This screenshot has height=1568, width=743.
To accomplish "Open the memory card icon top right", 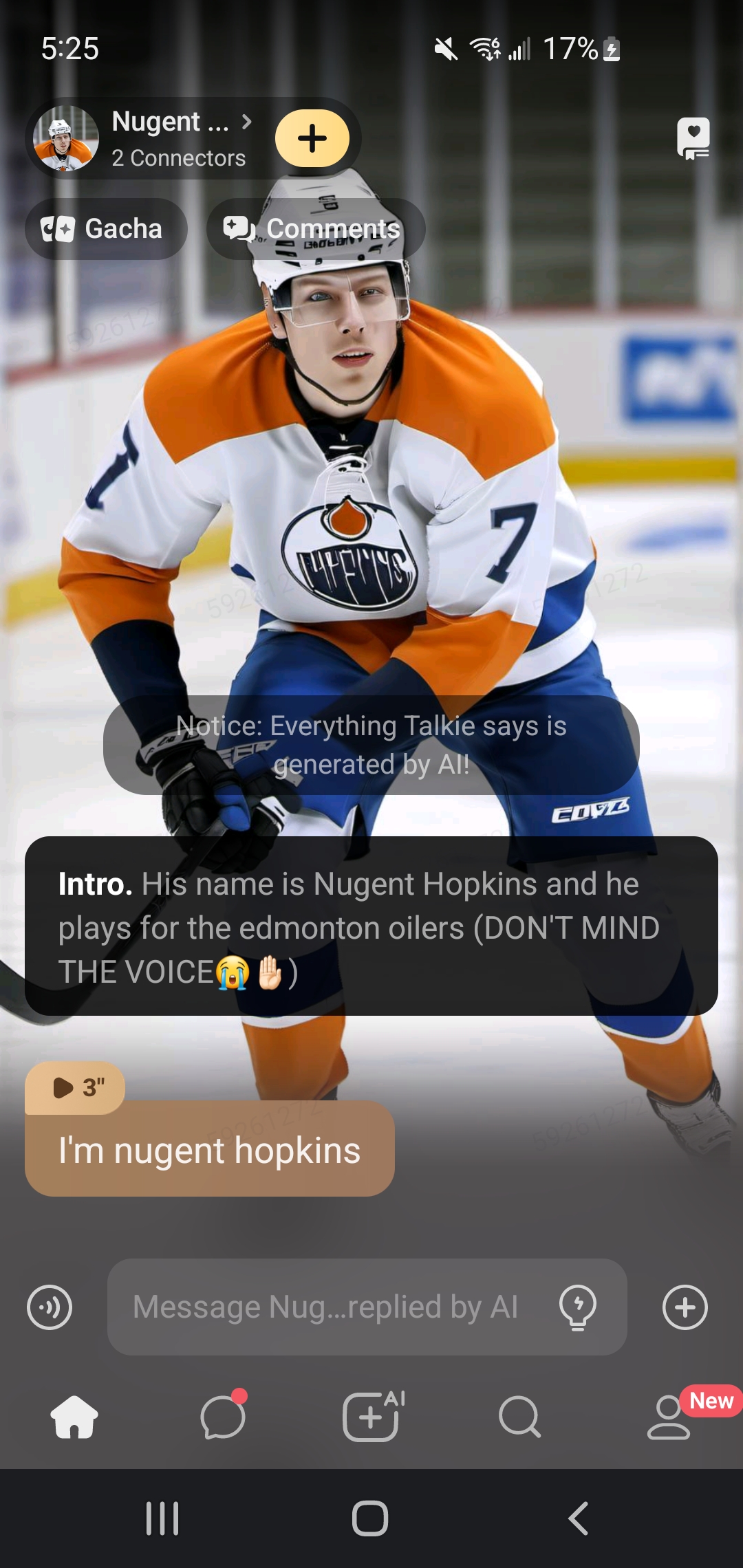I will coord(693,138).
